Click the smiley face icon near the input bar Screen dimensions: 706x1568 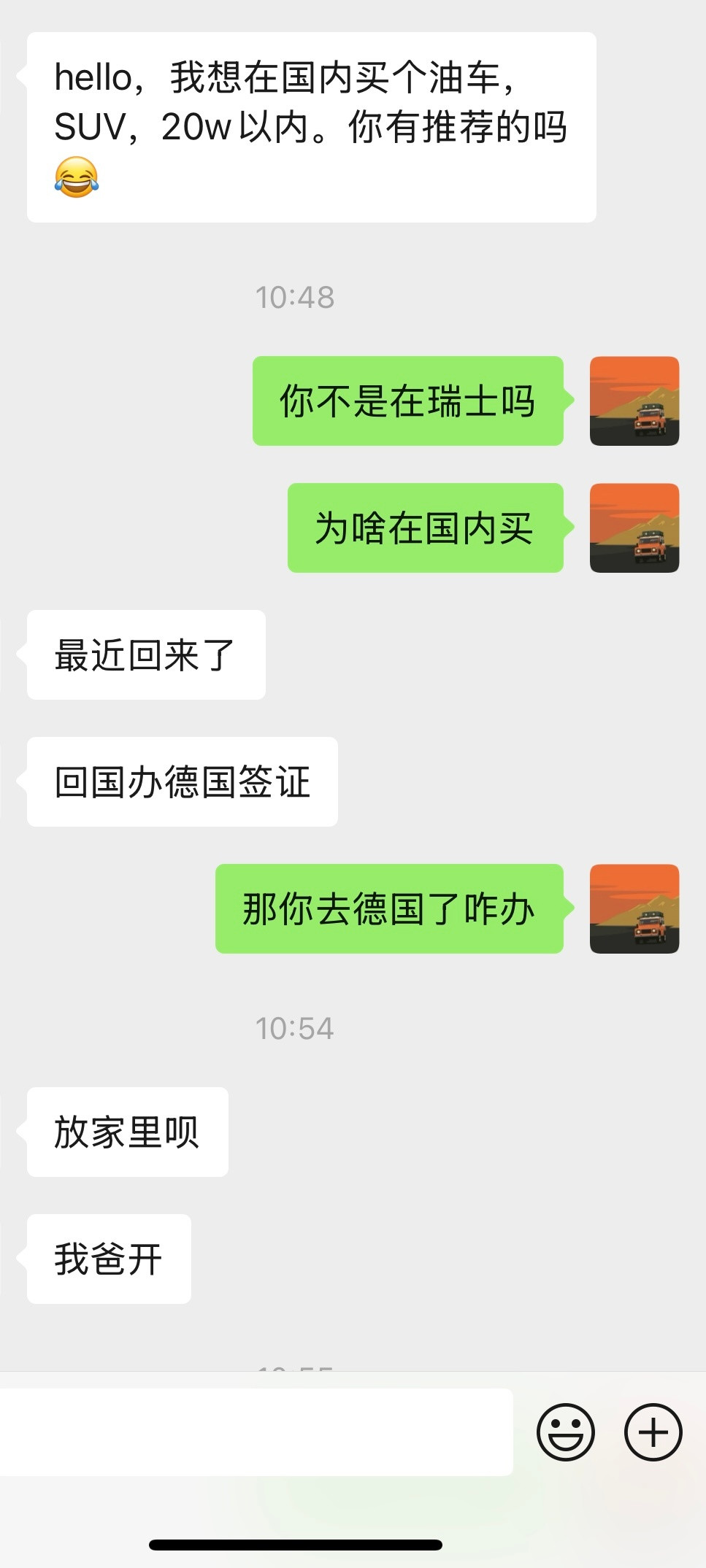tap(565, 1431)
